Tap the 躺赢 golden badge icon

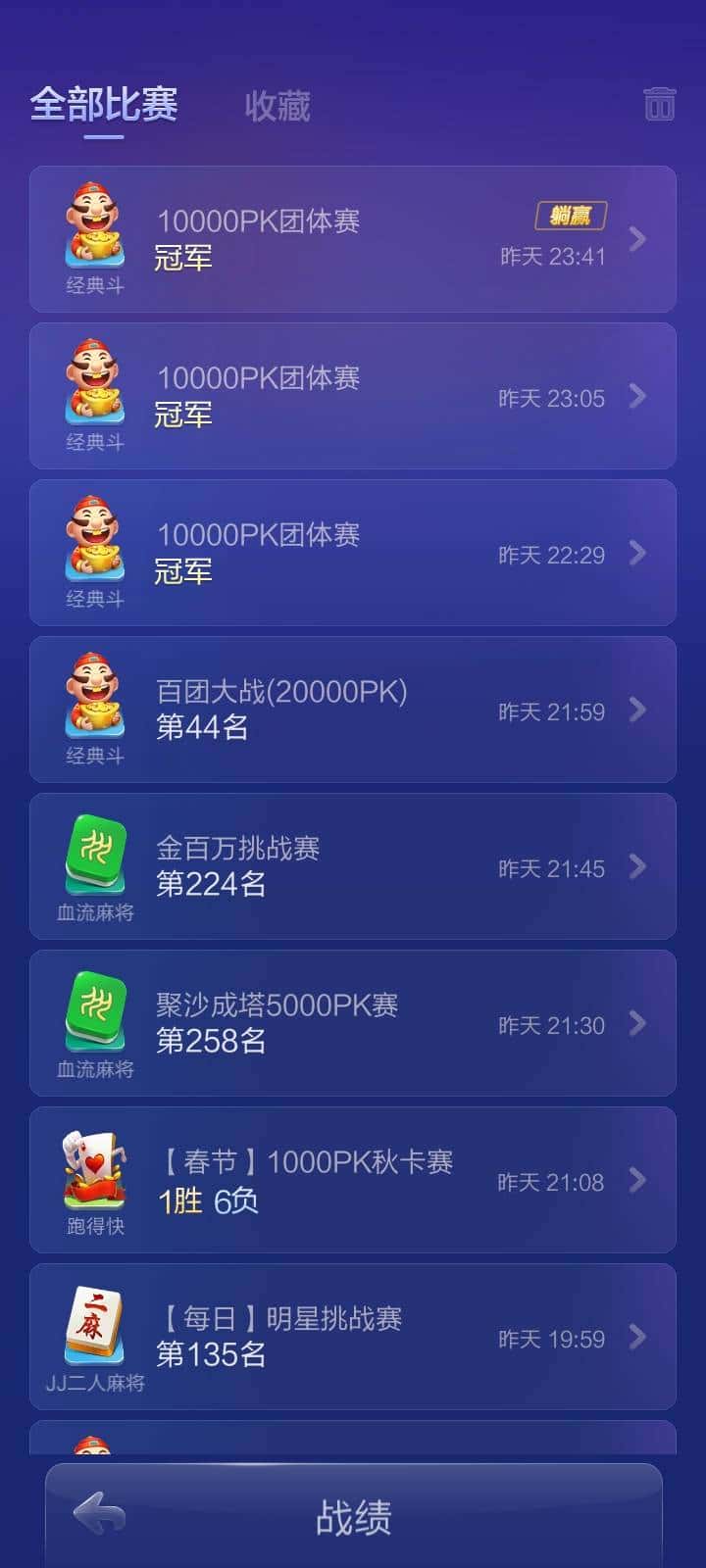coord(570,216)
